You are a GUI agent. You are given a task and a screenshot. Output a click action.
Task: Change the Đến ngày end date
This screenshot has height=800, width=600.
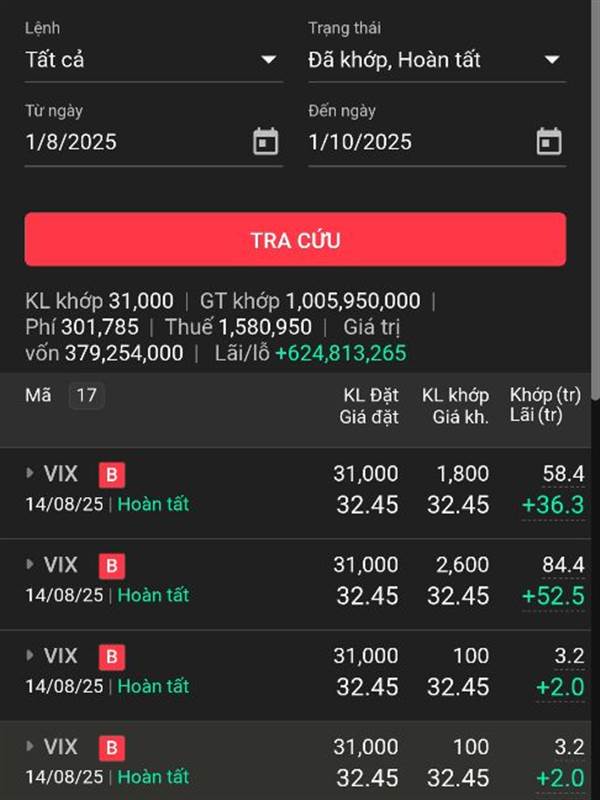[x=436, y=142]
